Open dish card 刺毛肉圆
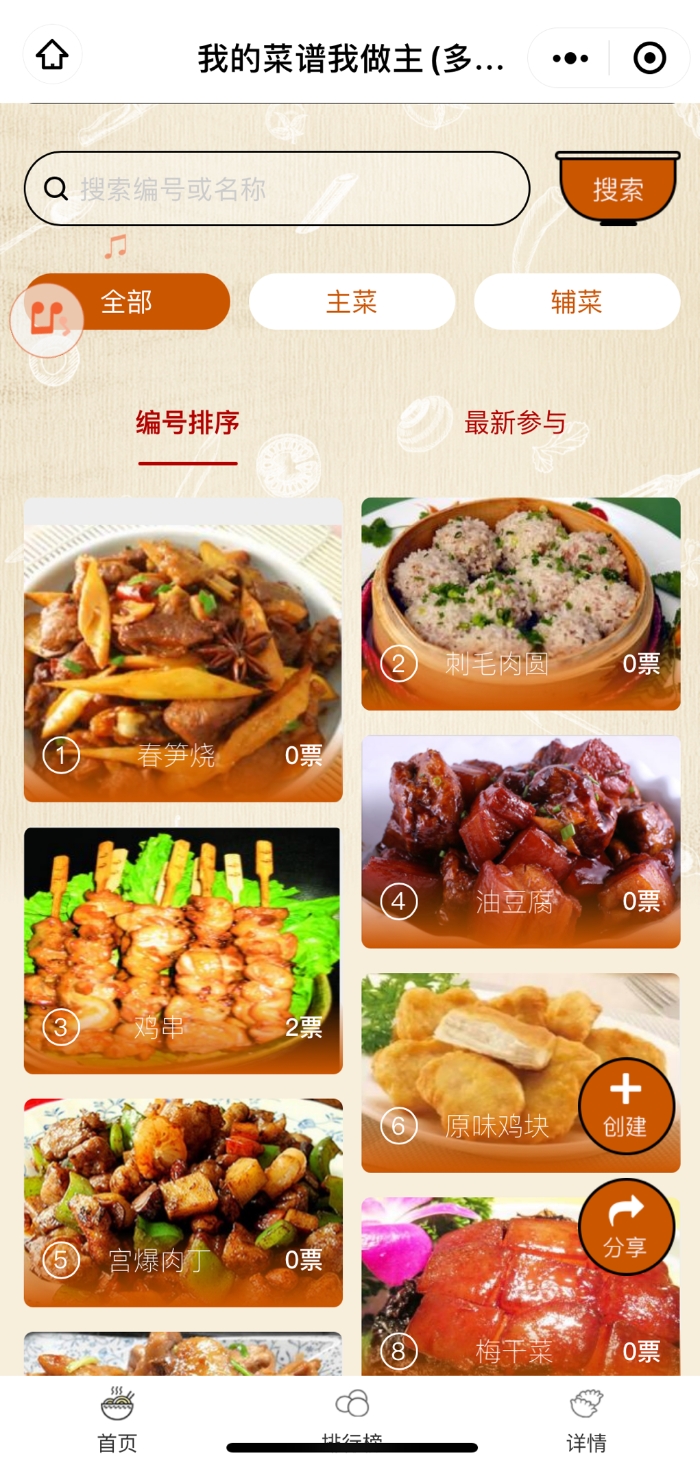Screen dimensions: 700x1465 520,604
